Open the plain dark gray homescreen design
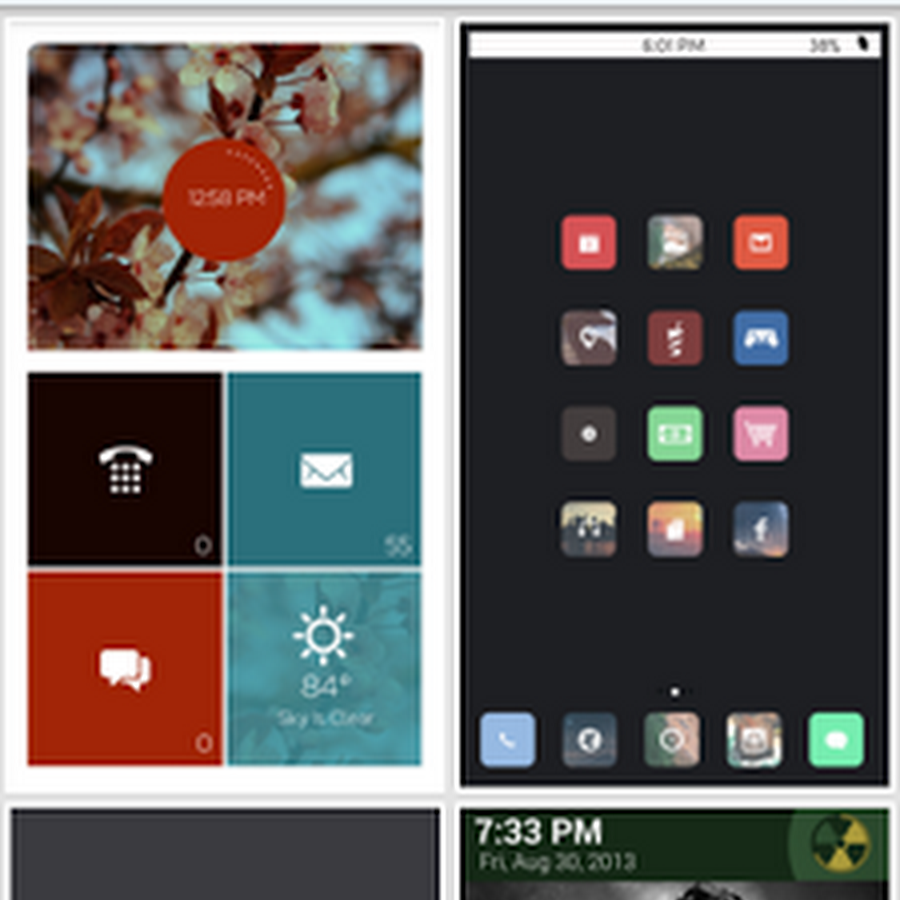900x900 pixels. click(x=224, y=855)
